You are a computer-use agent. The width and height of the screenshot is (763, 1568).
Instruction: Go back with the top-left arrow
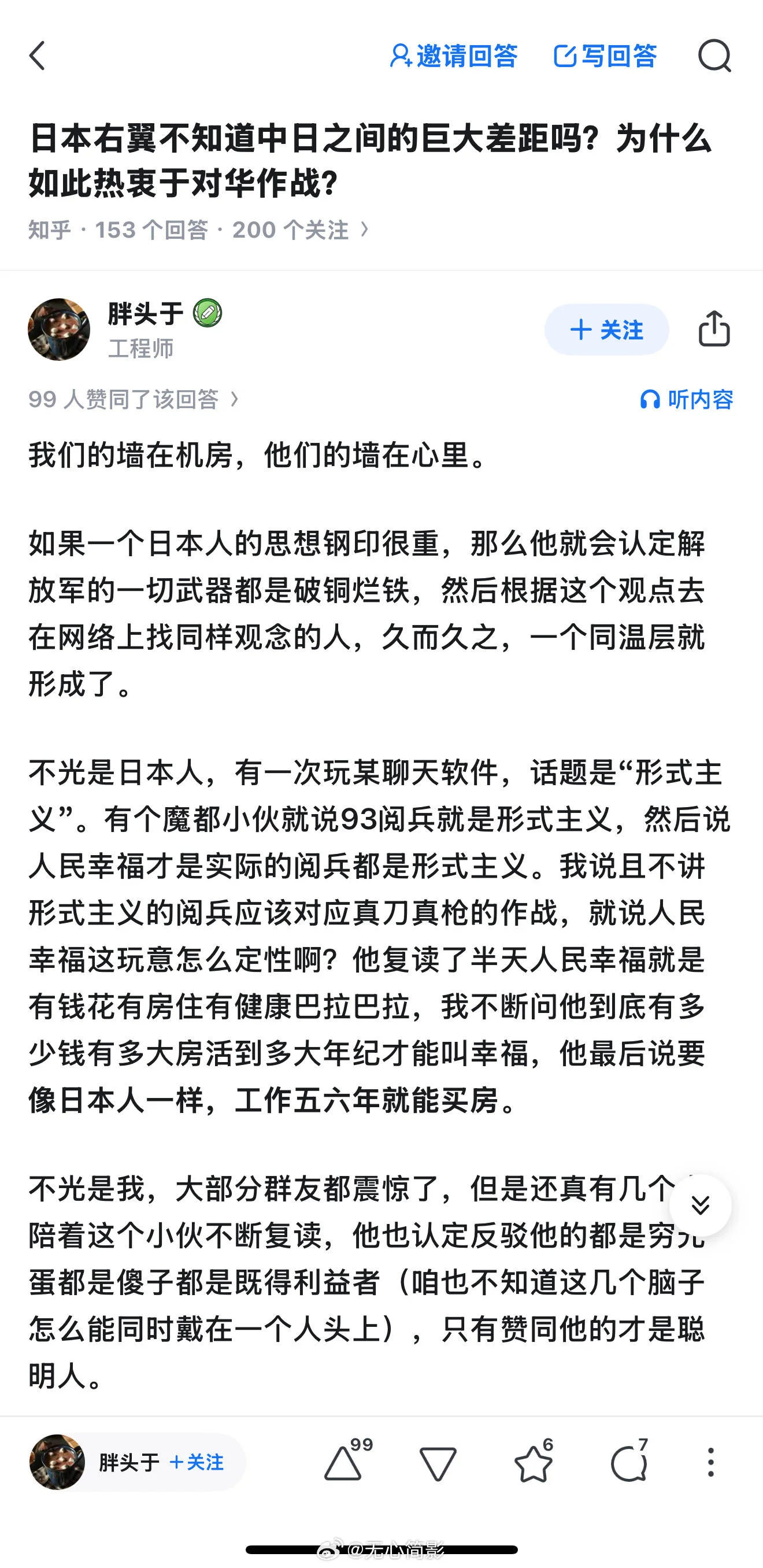(x=37, y=56)
